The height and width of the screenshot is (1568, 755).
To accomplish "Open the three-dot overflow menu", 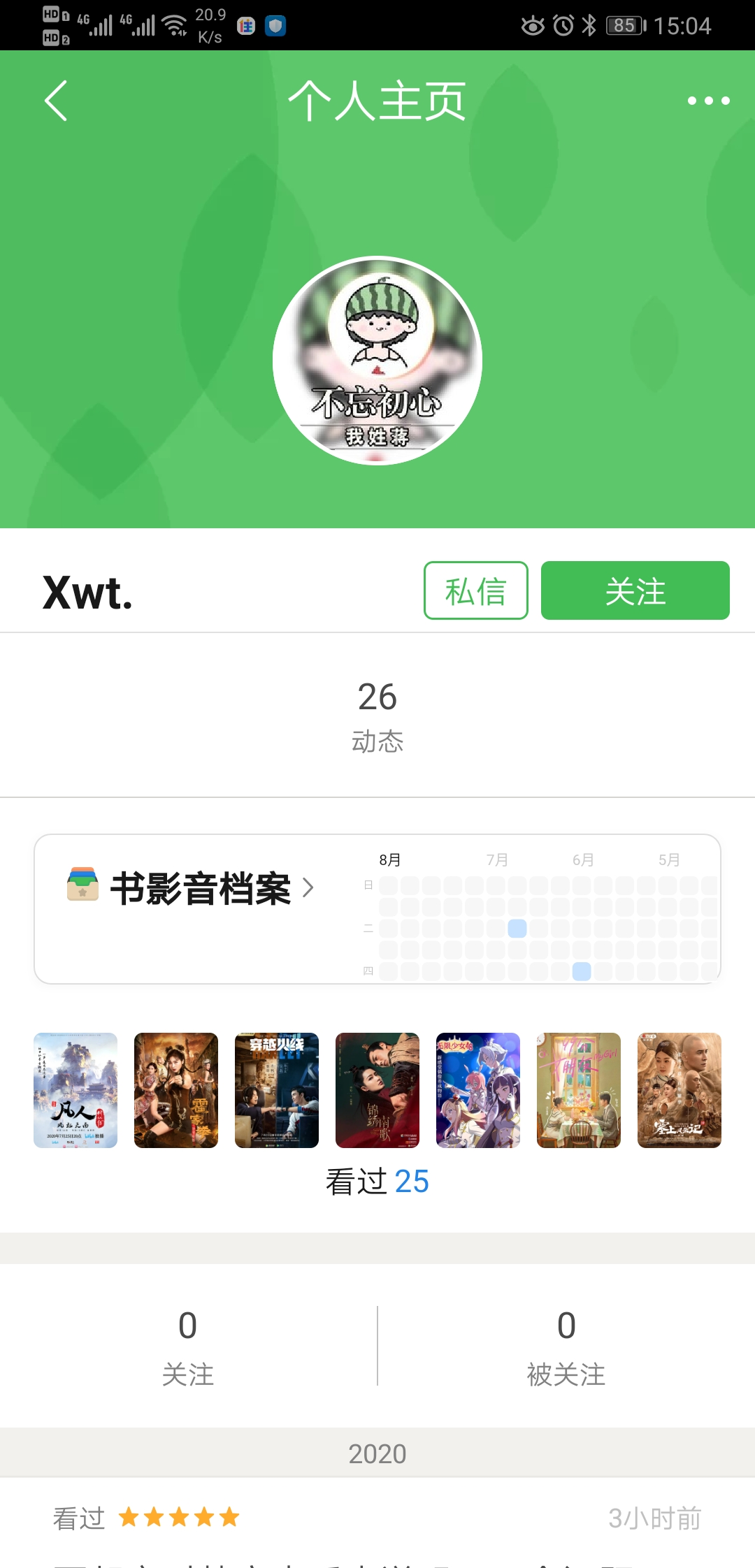I will [708, 101].
